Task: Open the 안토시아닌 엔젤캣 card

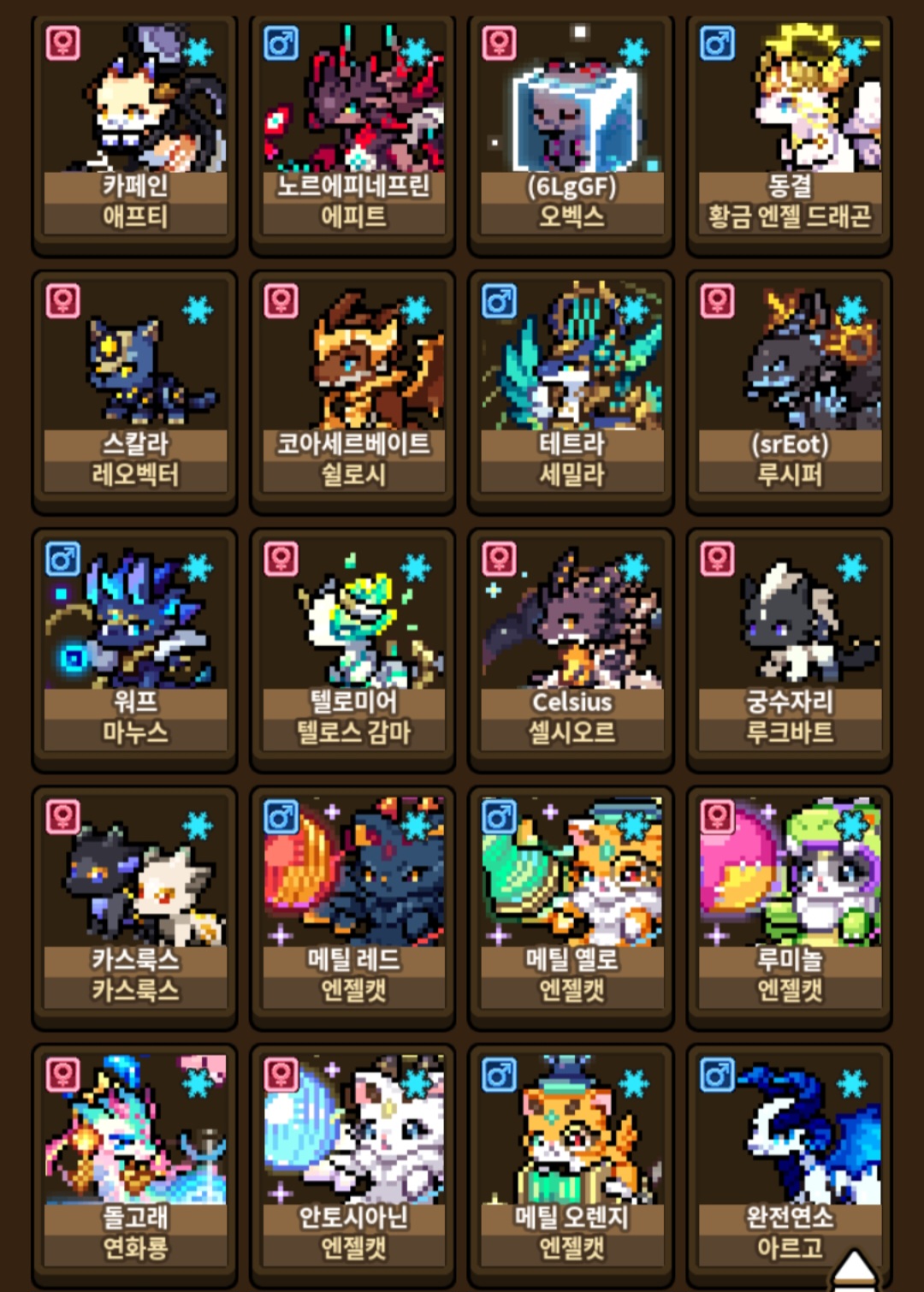Action: pos(352,1165)
